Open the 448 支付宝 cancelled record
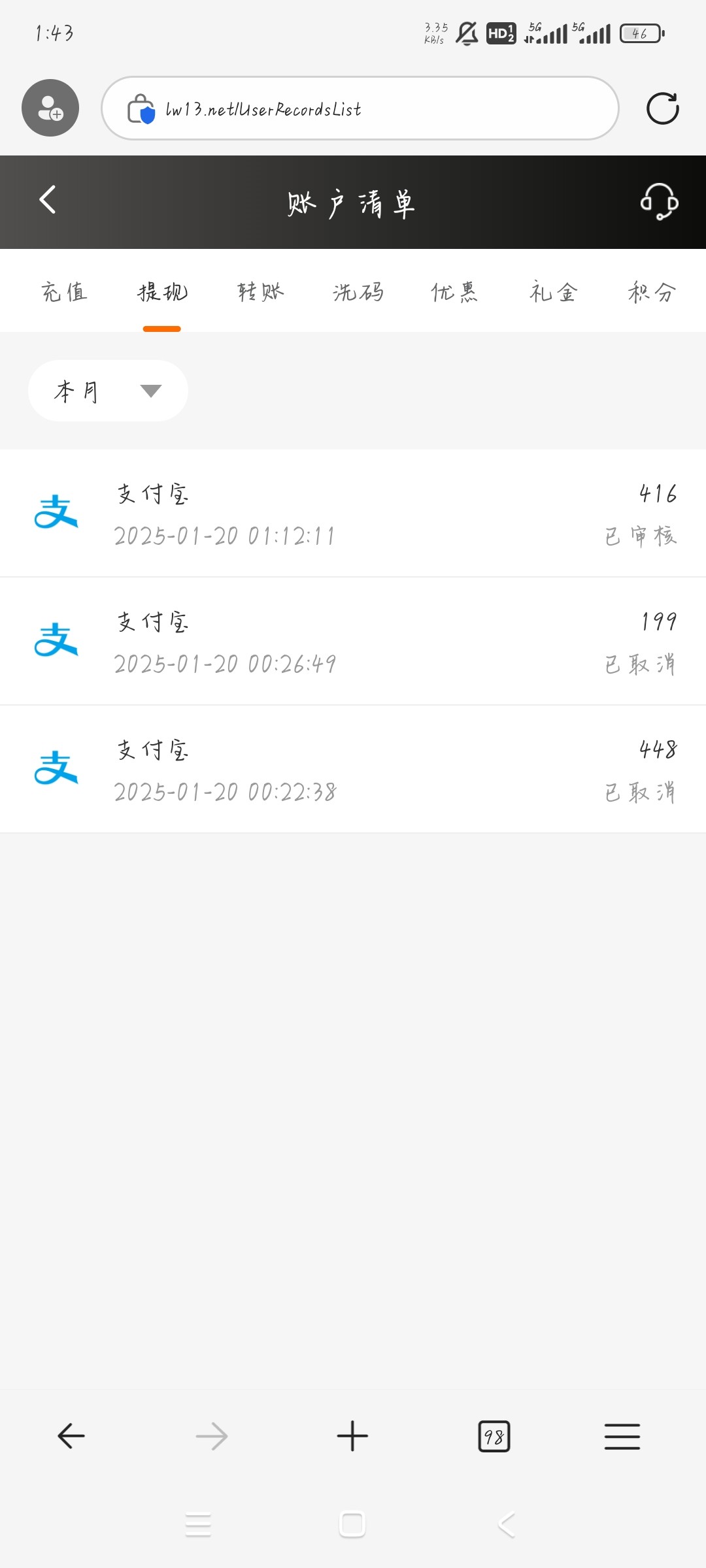The width and height of the screenshot is (706, 1568). pyautogui.click(x=353, y=769)
